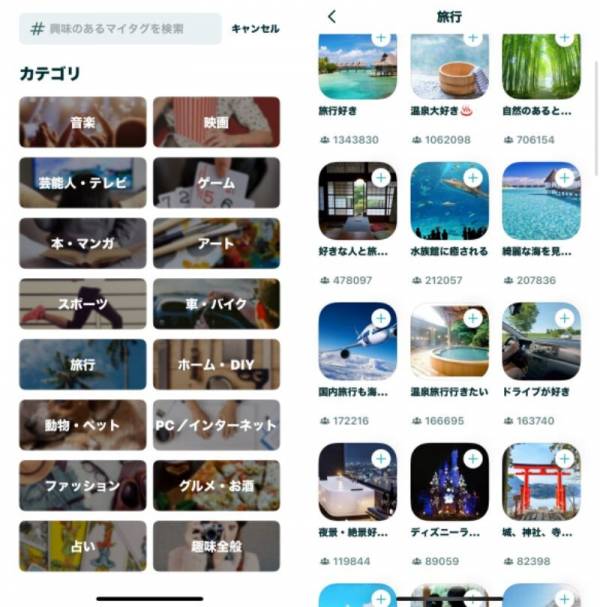Screen dimensions: 600x607
Task: Open the ファッション category
Action: point(83,485)
